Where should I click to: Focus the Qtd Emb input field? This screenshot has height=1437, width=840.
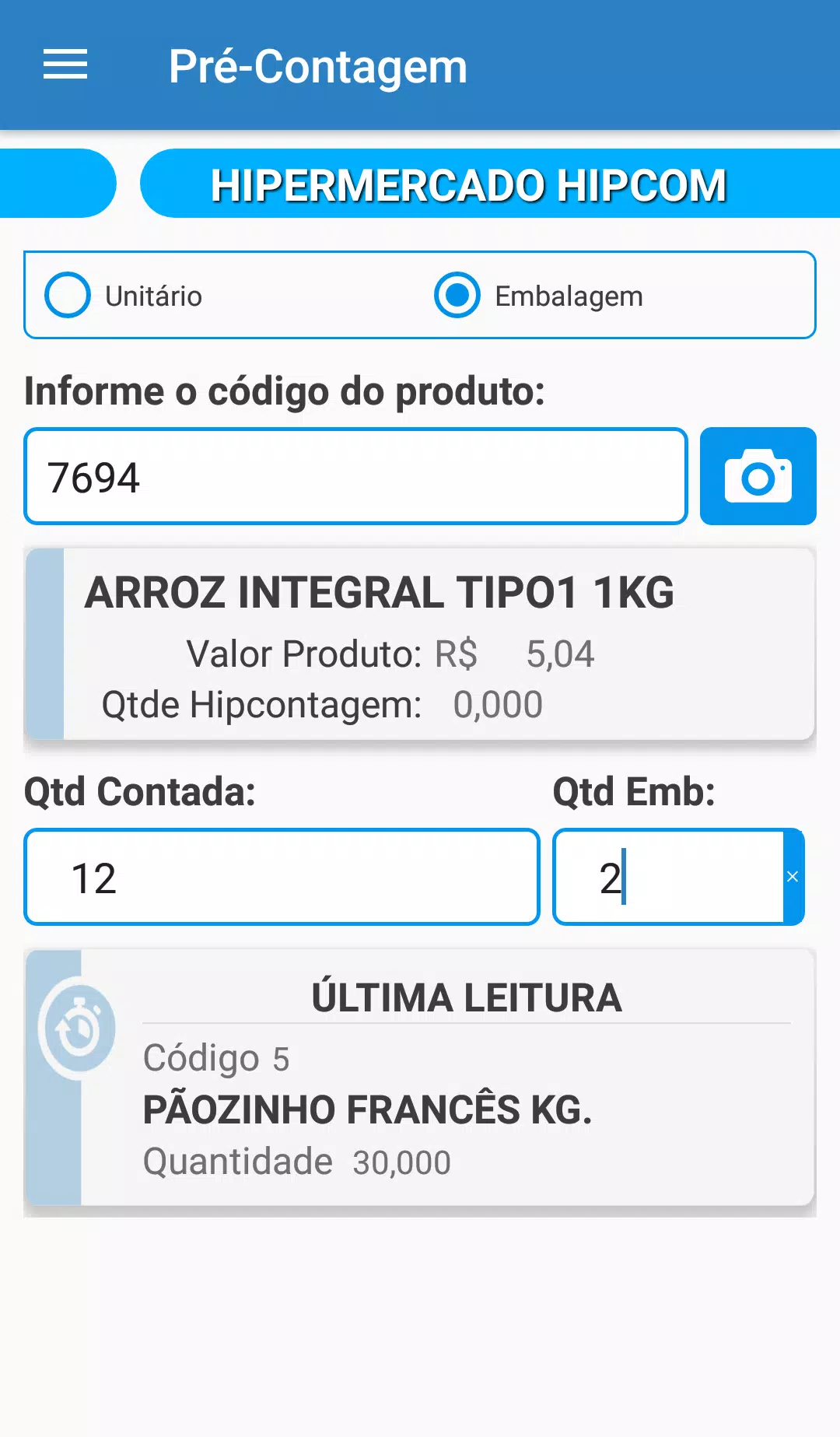coord(669,877)
